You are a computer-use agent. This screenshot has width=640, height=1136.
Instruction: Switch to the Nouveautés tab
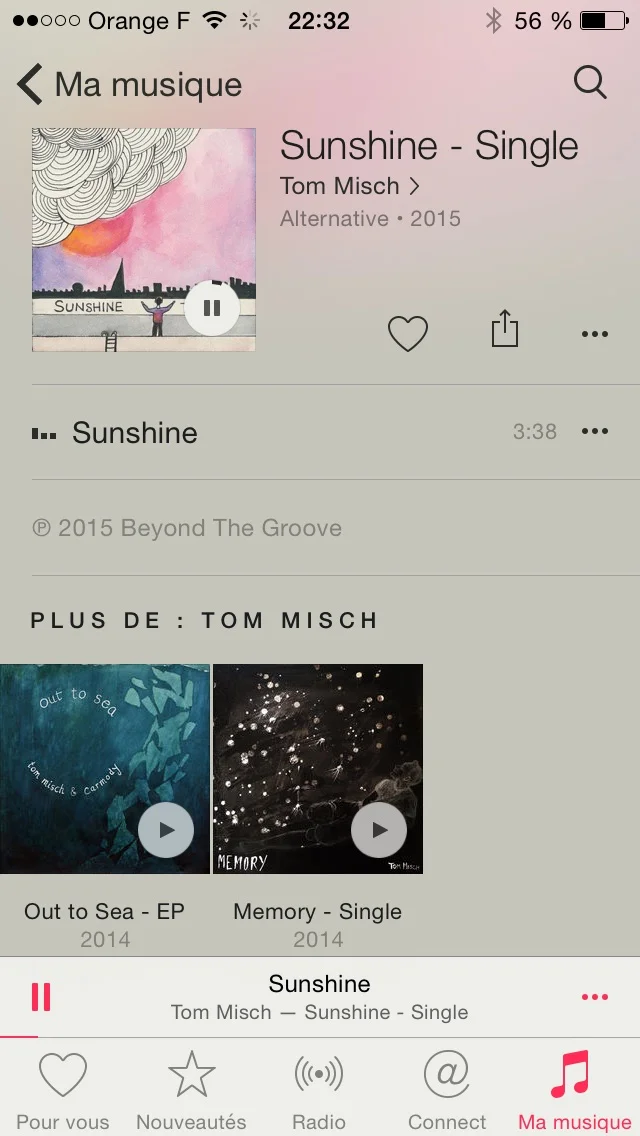tap(191, 1090)
